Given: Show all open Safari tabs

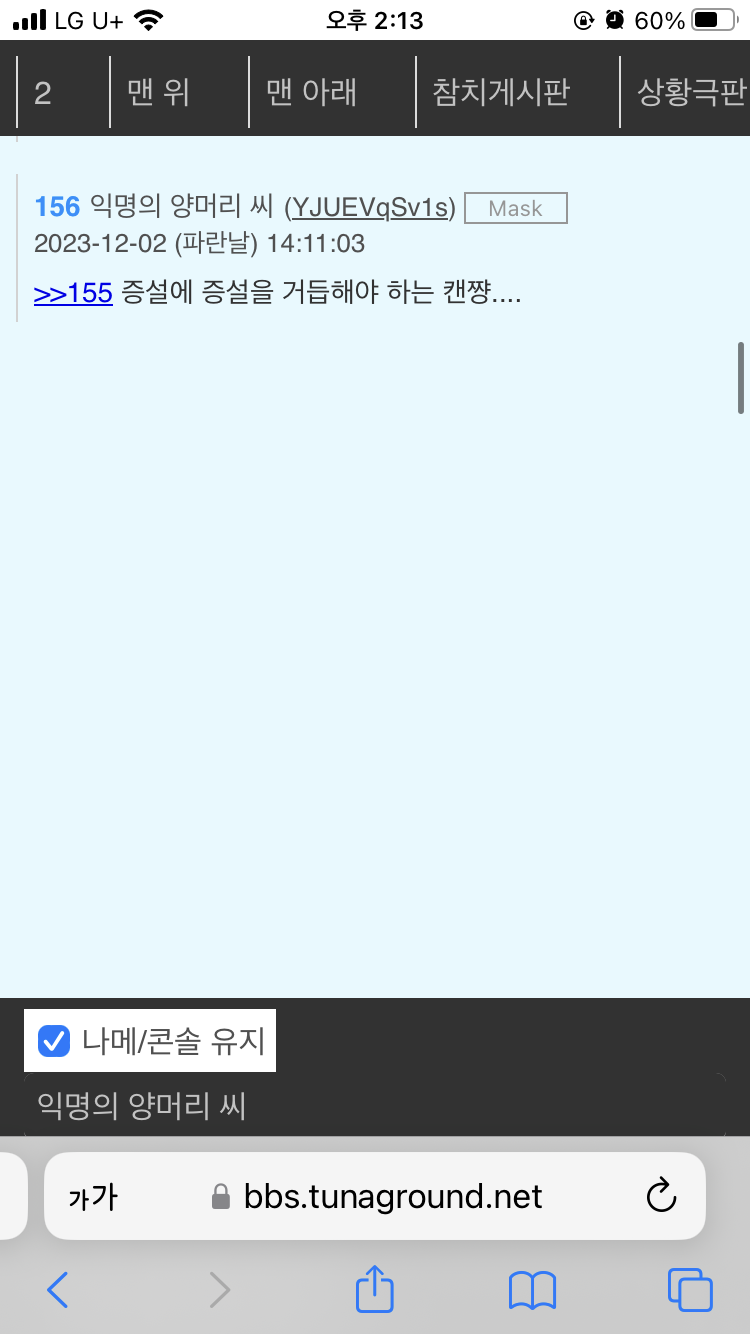Looking at the screenshot, I should click(x=690, y=1290).
